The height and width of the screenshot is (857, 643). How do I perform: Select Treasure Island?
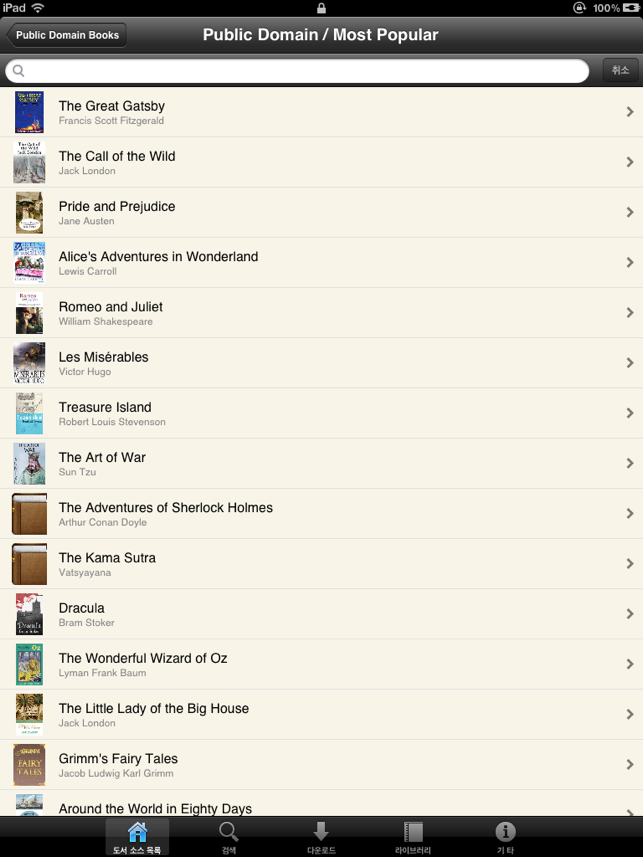(320, 413)
